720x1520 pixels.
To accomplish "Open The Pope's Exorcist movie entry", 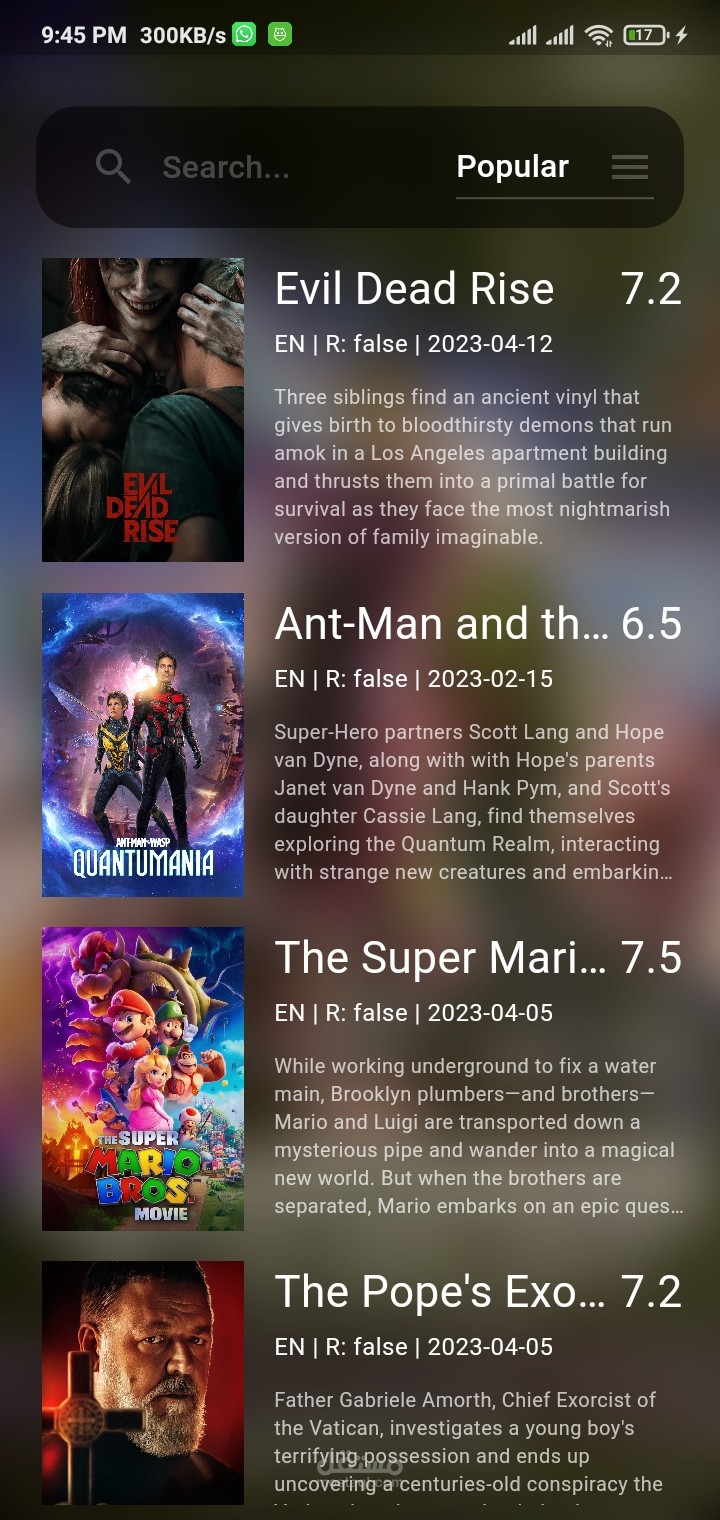I will tap(362, 1383).
